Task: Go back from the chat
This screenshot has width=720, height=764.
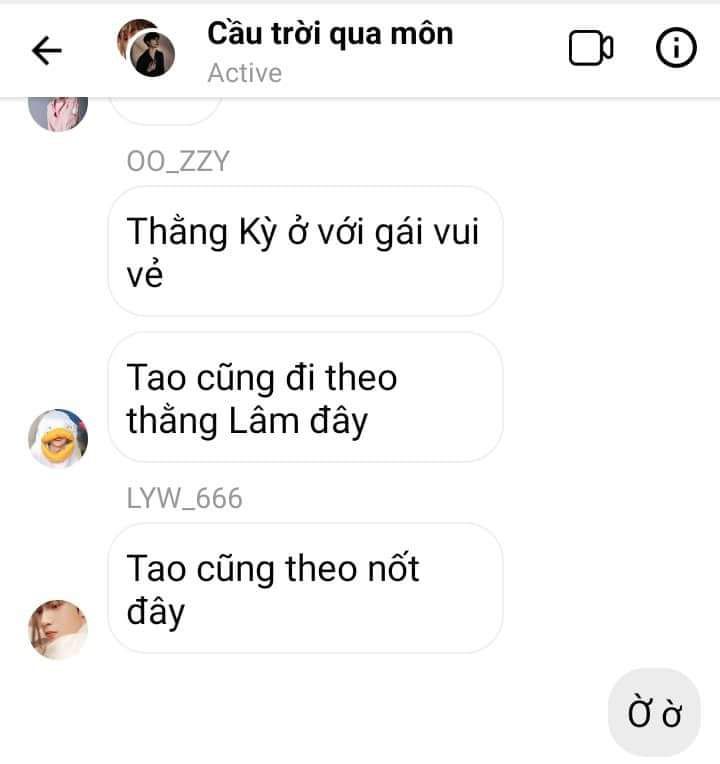Action: click(x=47, y=50)
